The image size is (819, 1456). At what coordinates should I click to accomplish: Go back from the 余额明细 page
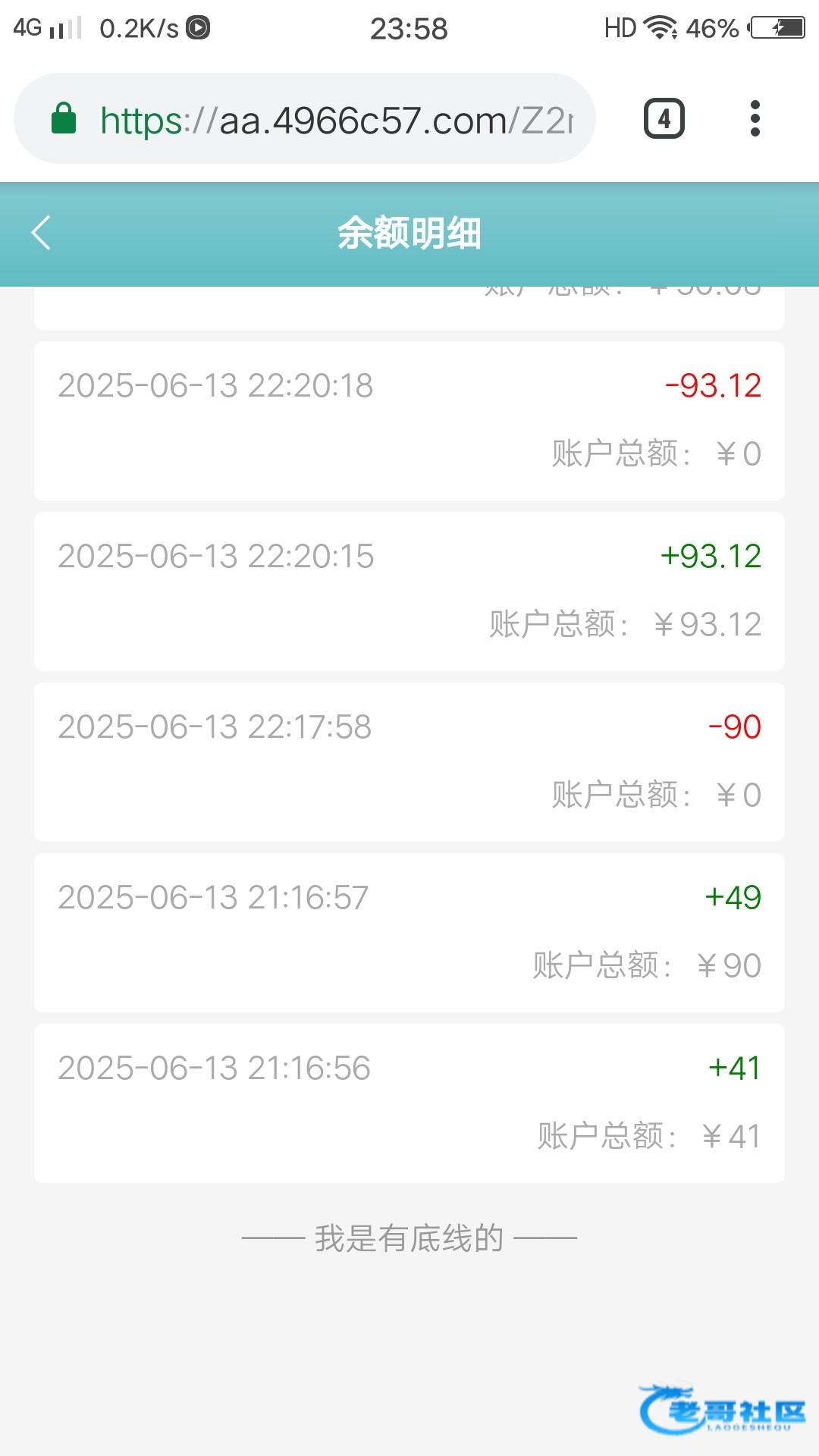42,233
